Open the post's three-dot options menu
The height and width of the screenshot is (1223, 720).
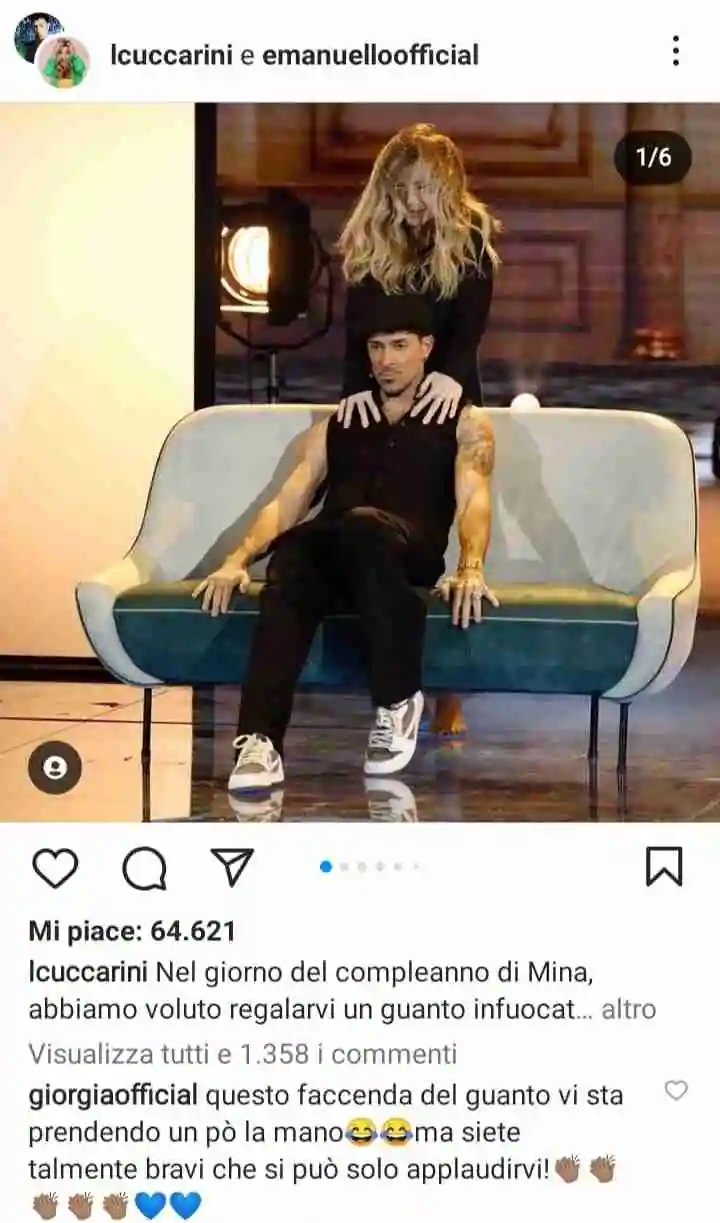click(x=676, y=50)
